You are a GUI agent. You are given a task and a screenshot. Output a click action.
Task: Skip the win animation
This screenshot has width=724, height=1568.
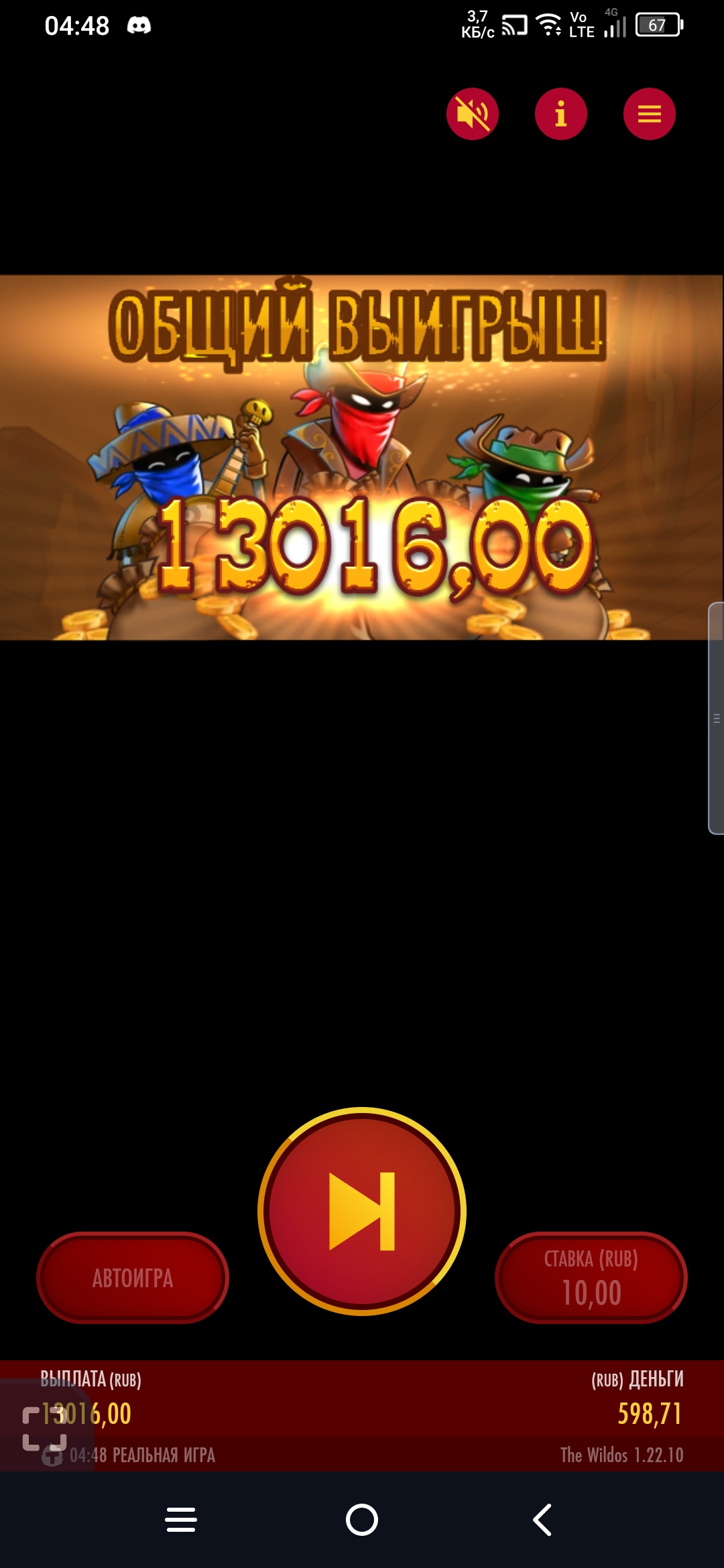click(362, 1211)
